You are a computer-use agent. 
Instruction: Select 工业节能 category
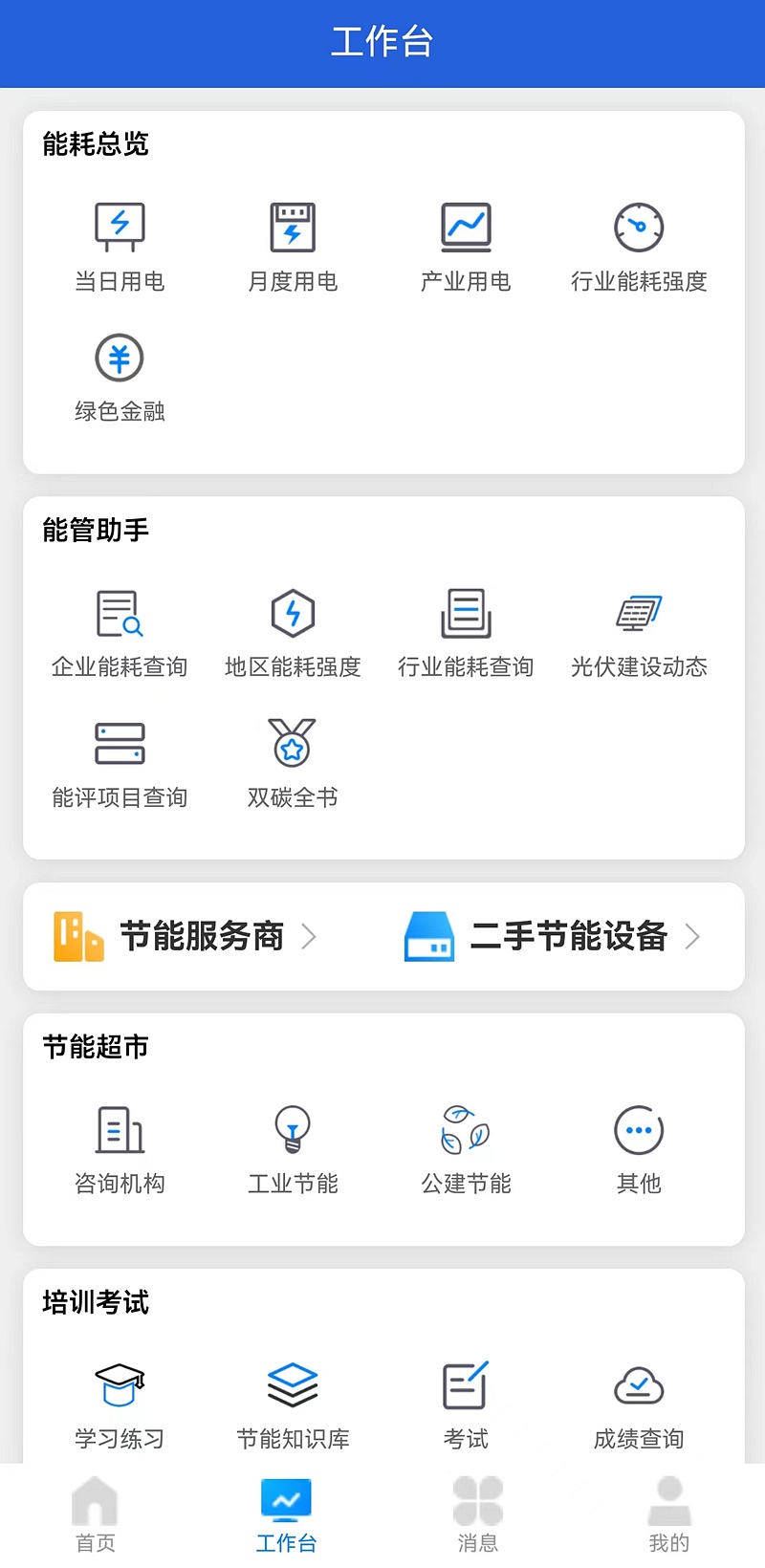click(x=293, y=1149)
